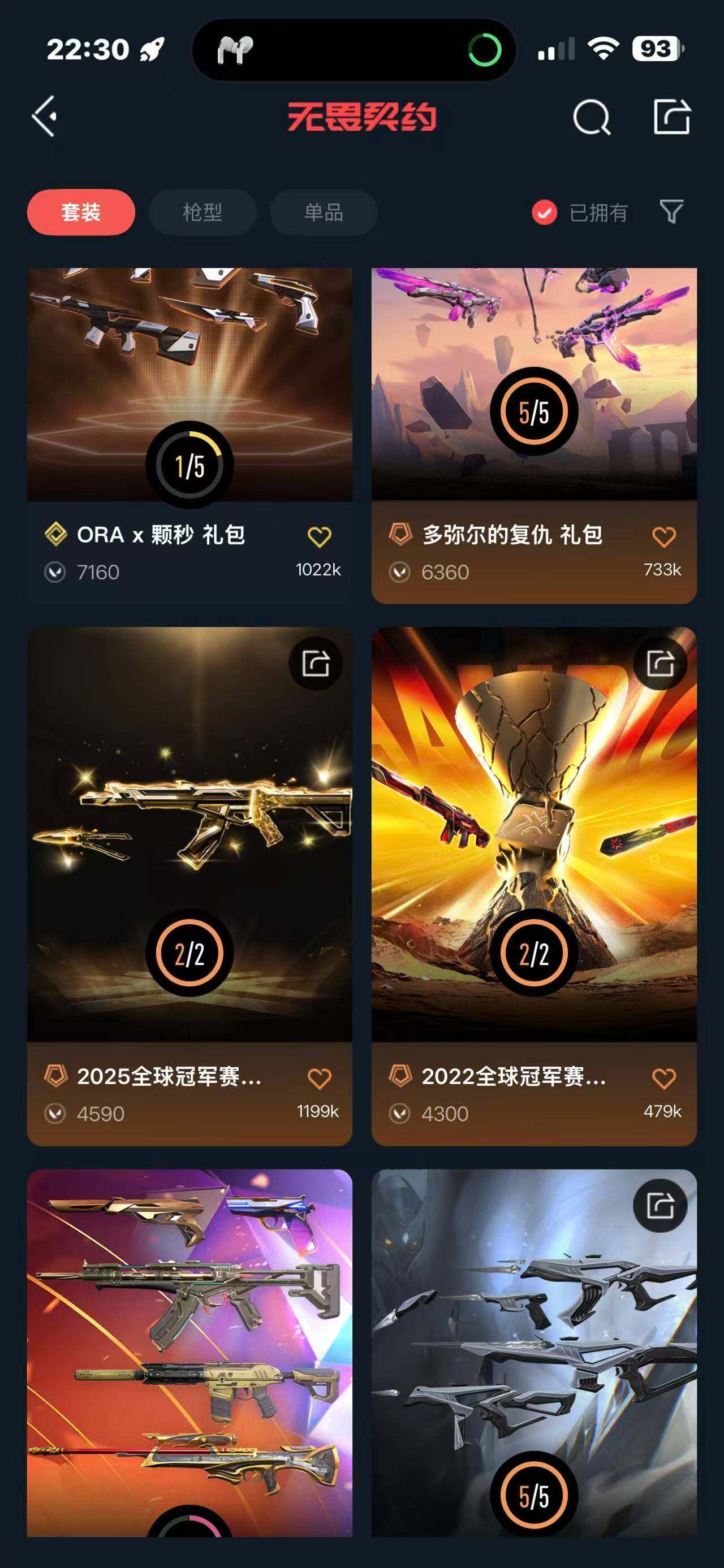724x1568 pixels.
Task: Tap the share icon in the top bar
Action: pyautogui.click(x=671, y=116)
